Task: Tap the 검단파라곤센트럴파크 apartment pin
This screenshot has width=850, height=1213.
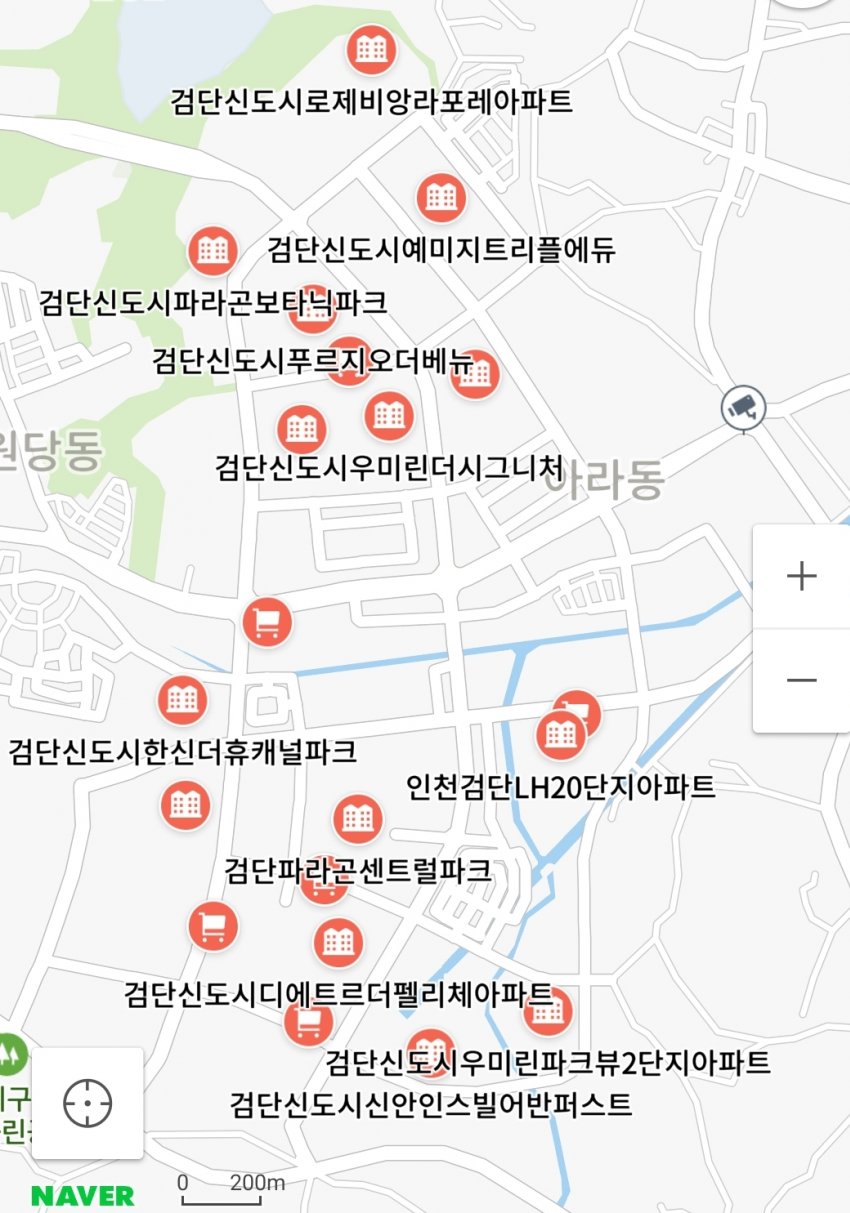Action: (x=357, y=820)
